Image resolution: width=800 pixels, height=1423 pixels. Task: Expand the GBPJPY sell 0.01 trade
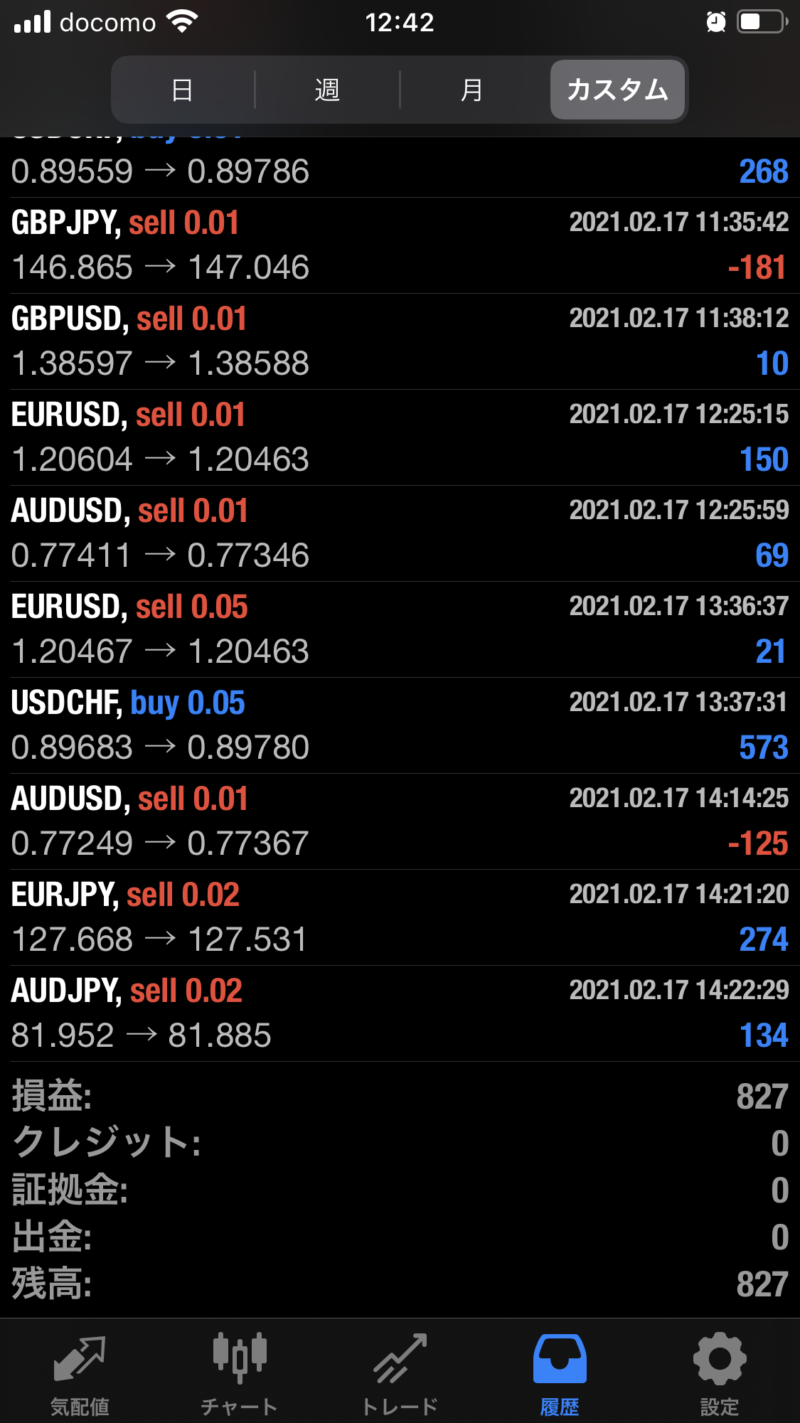click(x=400, y=245)
